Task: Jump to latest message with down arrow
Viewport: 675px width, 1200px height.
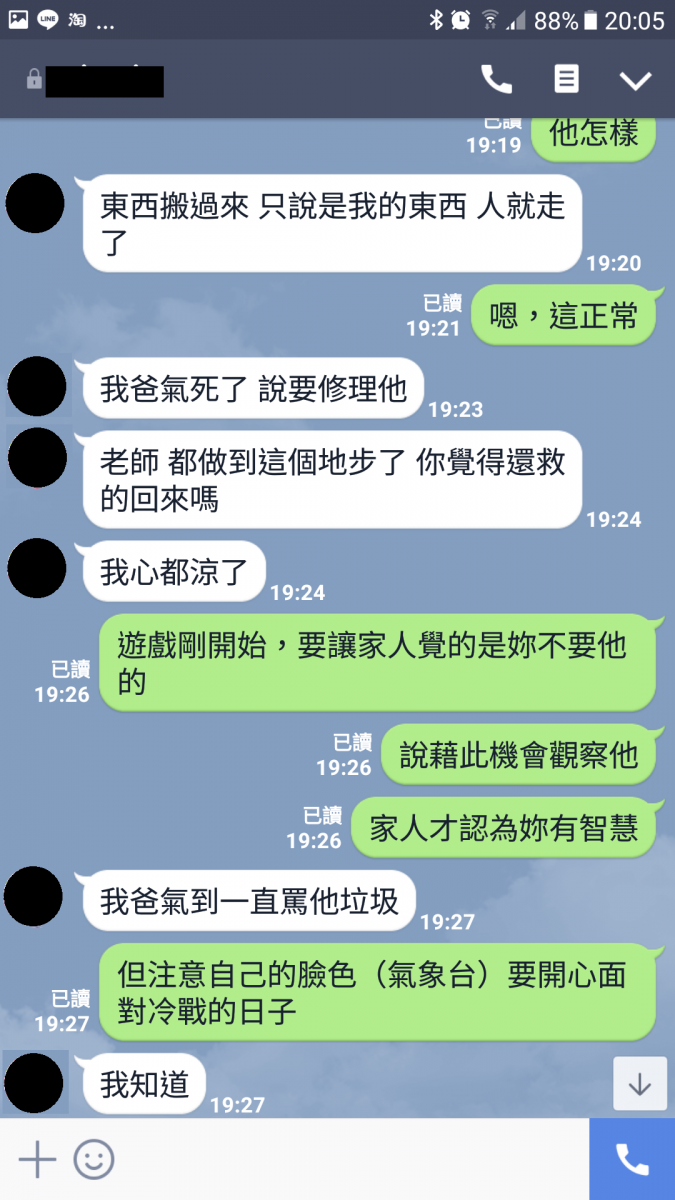Action: click(639, 1083)
